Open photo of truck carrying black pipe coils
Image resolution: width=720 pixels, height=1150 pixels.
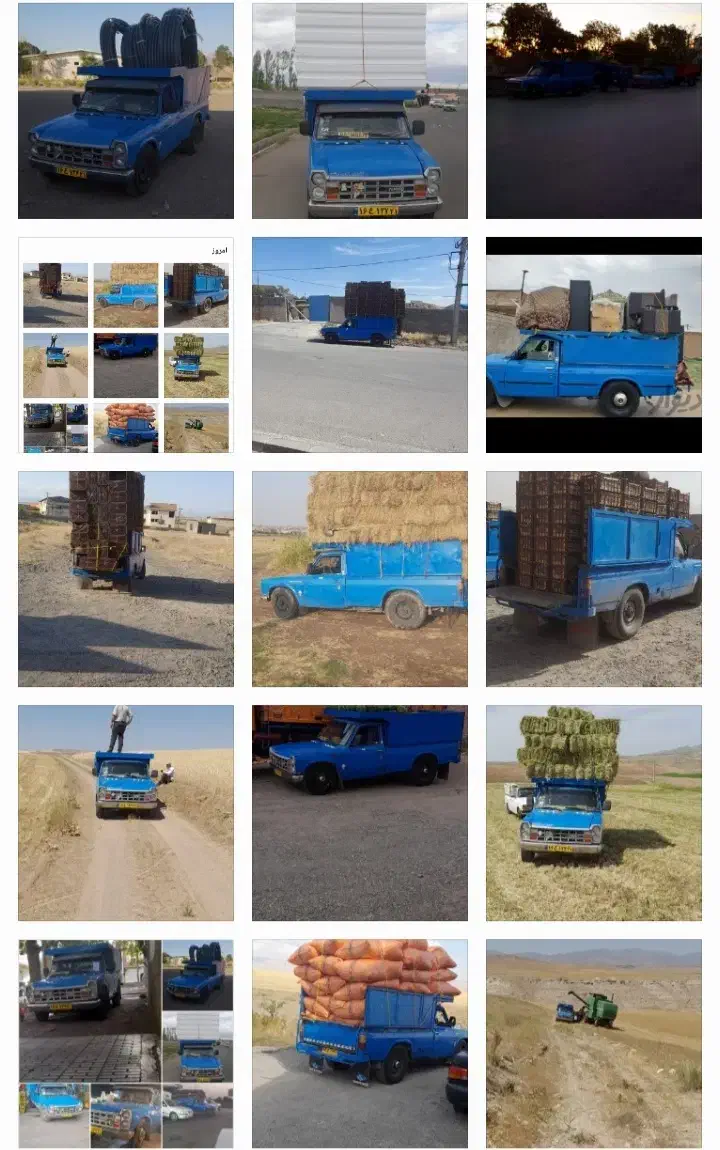[126, 111]
